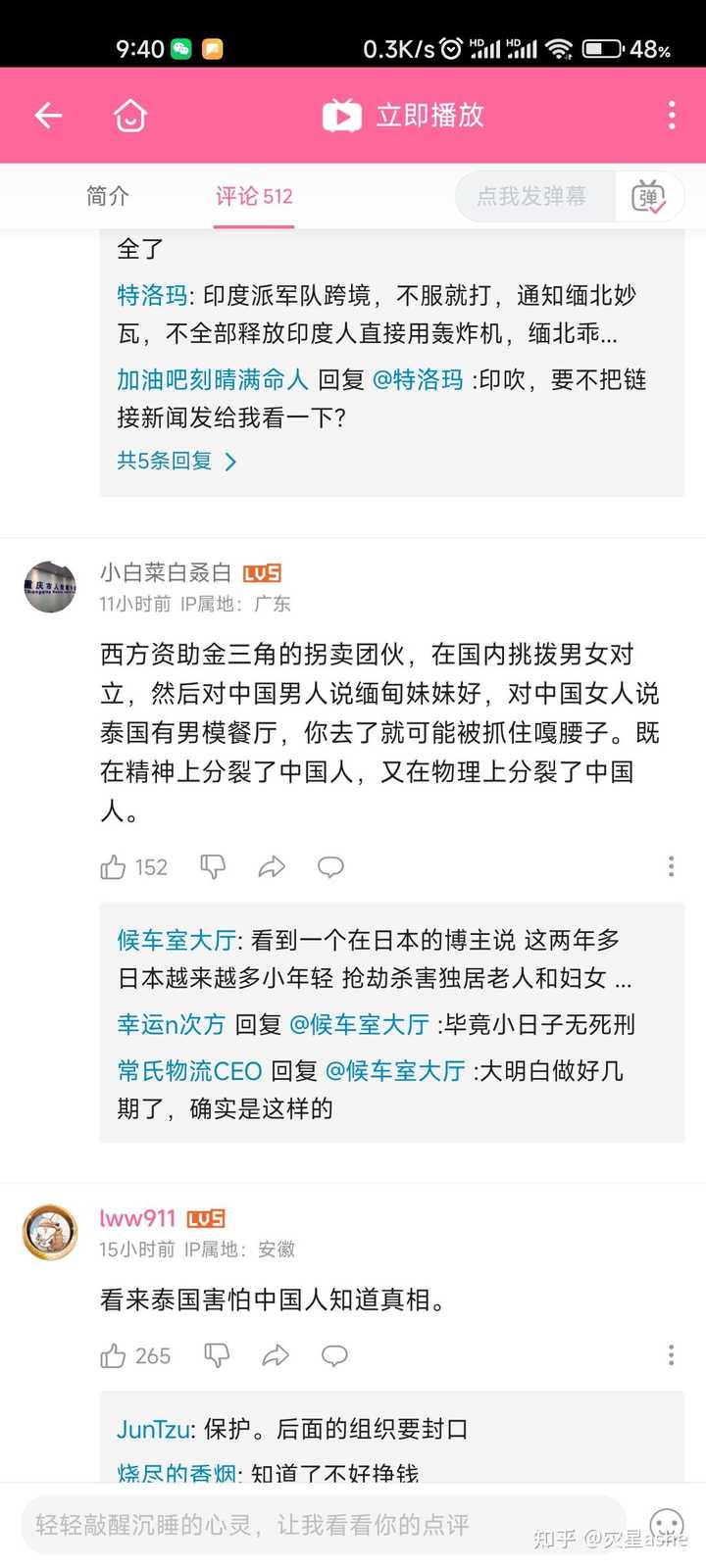Tap 立即播放 to play the video
The image size is (706, 1568).
404,116
